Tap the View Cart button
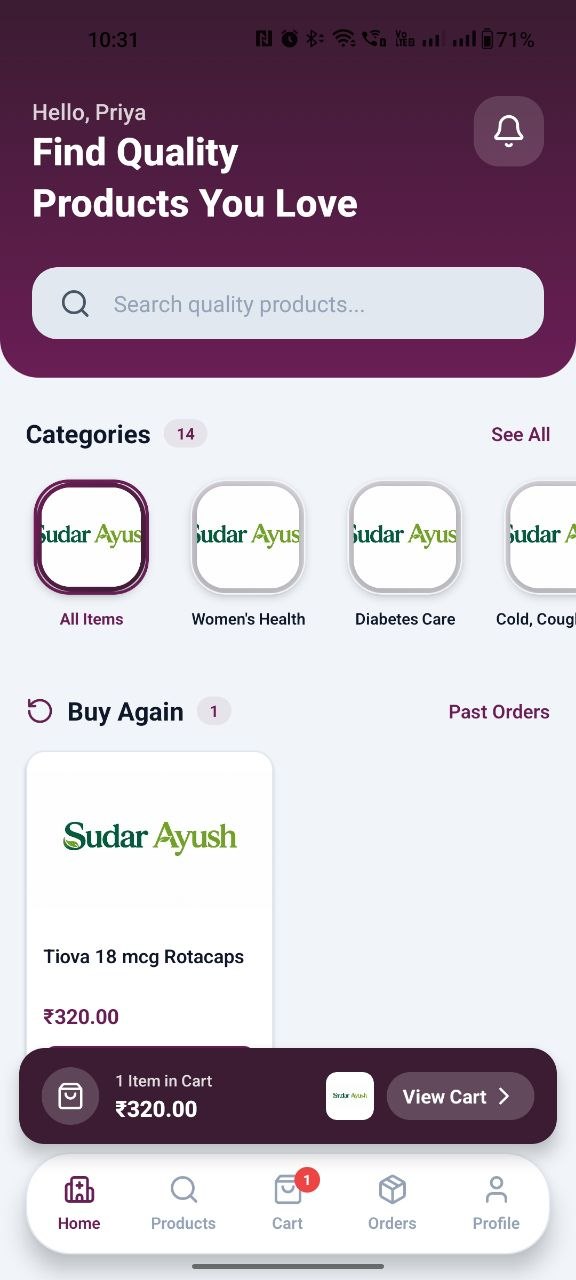Viewport: 576px width, 1280px height. [460, 1097]
